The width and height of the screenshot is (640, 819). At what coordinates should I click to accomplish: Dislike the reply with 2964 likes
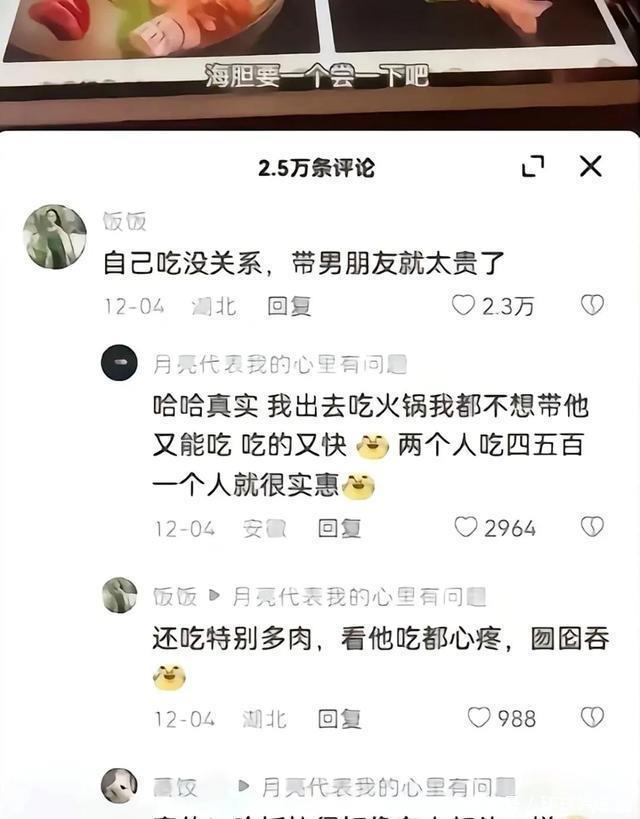(x=592, y=527)
